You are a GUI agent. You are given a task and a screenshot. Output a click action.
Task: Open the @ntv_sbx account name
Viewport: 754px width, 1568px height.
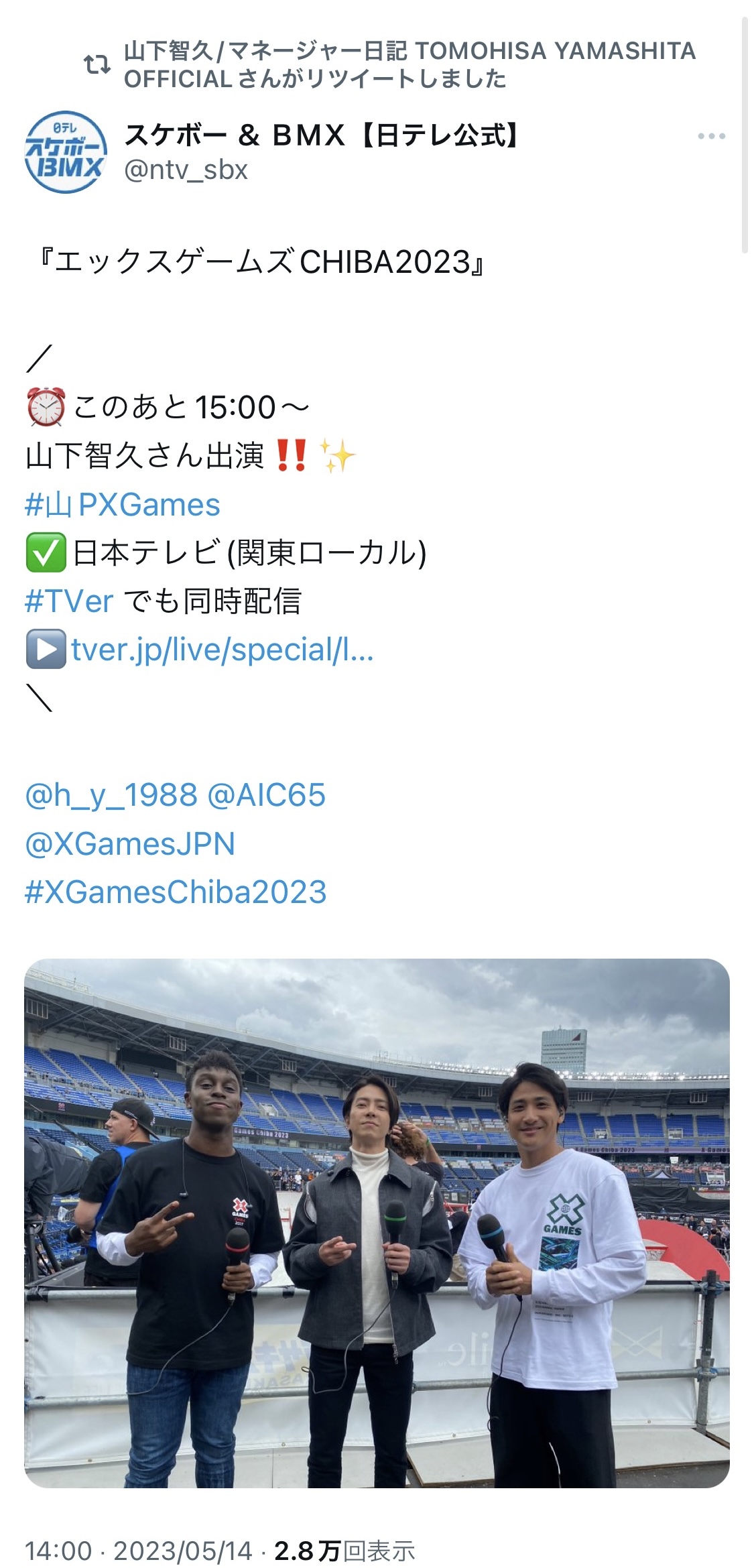pyautogui.click(x=186, y=170)
